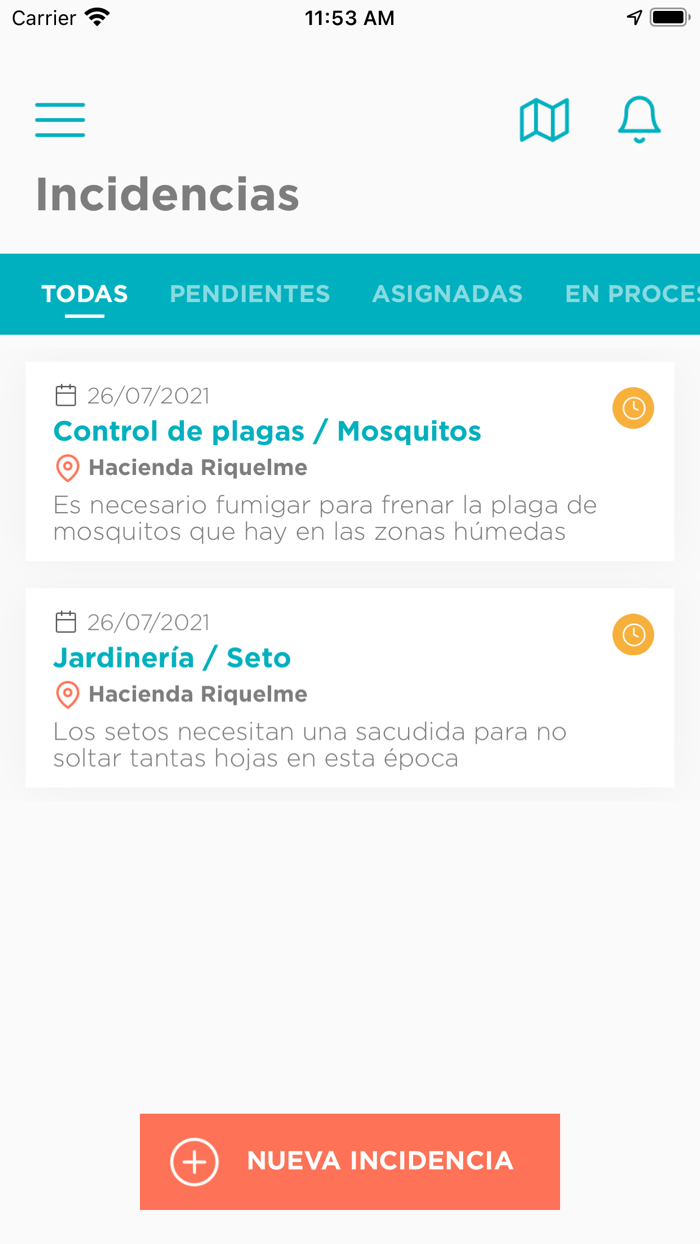Viewport: 700px width, 1244px height.
Task: Open the map view icon
Action: pos(544,120)
